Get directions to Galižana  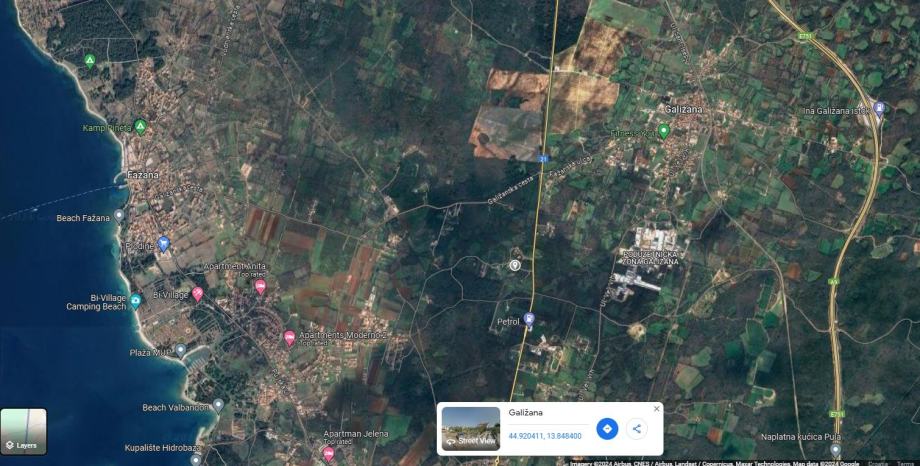point(607,429)
